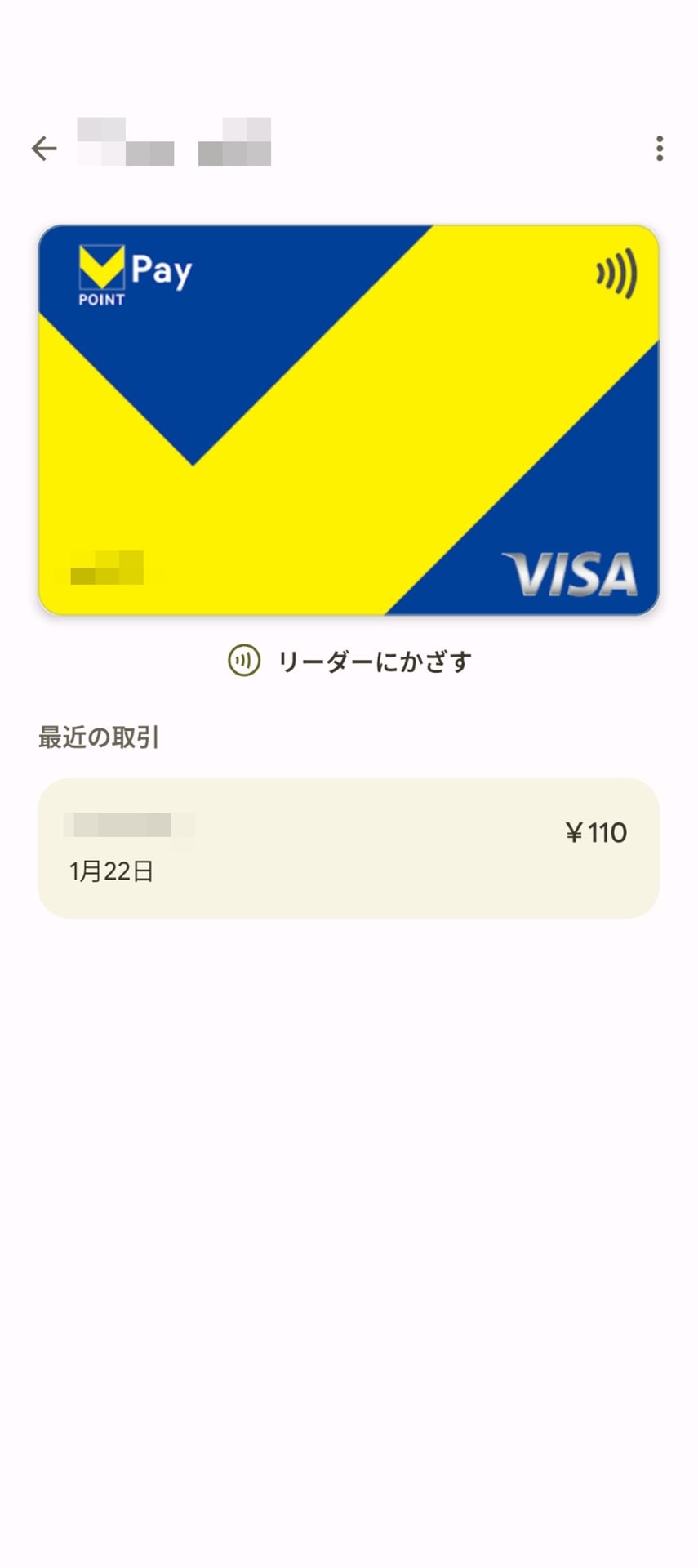This screenshot has width=698, height=1568.
Task: Go back using the arrow icon
Action: point(44,148)
